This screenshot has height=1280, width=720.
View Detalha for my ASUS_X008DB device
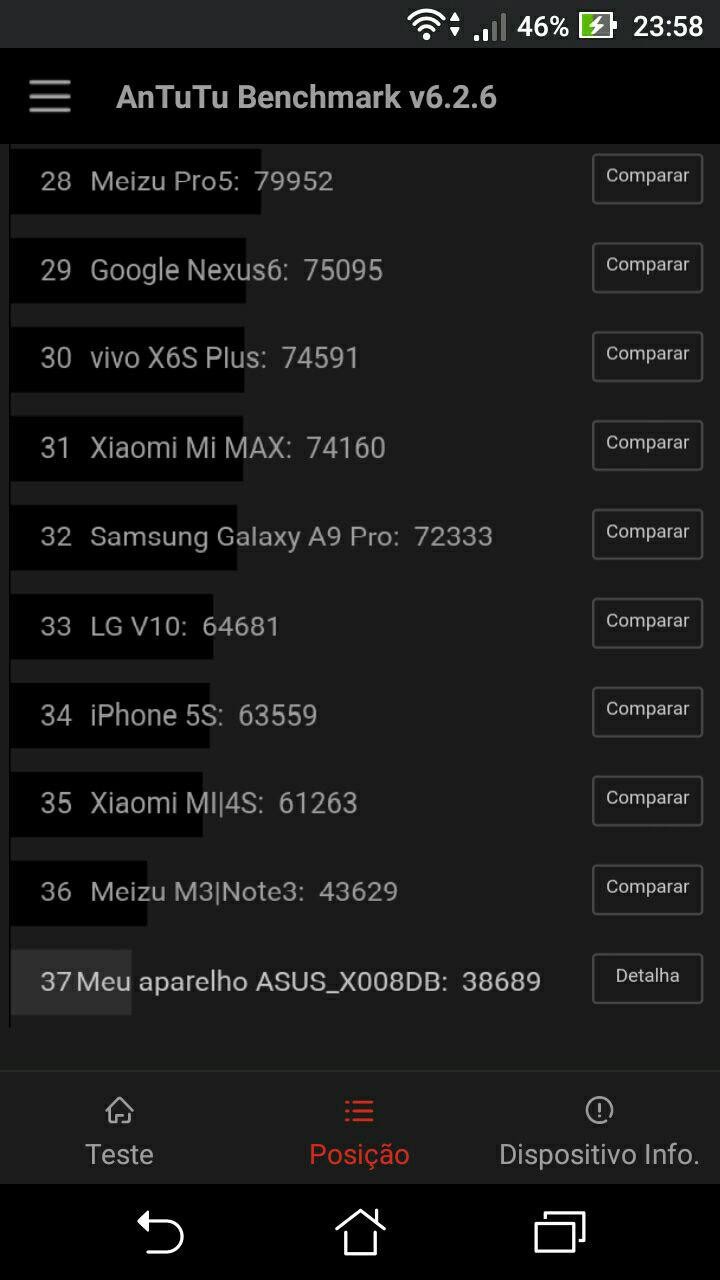(647, 978)
